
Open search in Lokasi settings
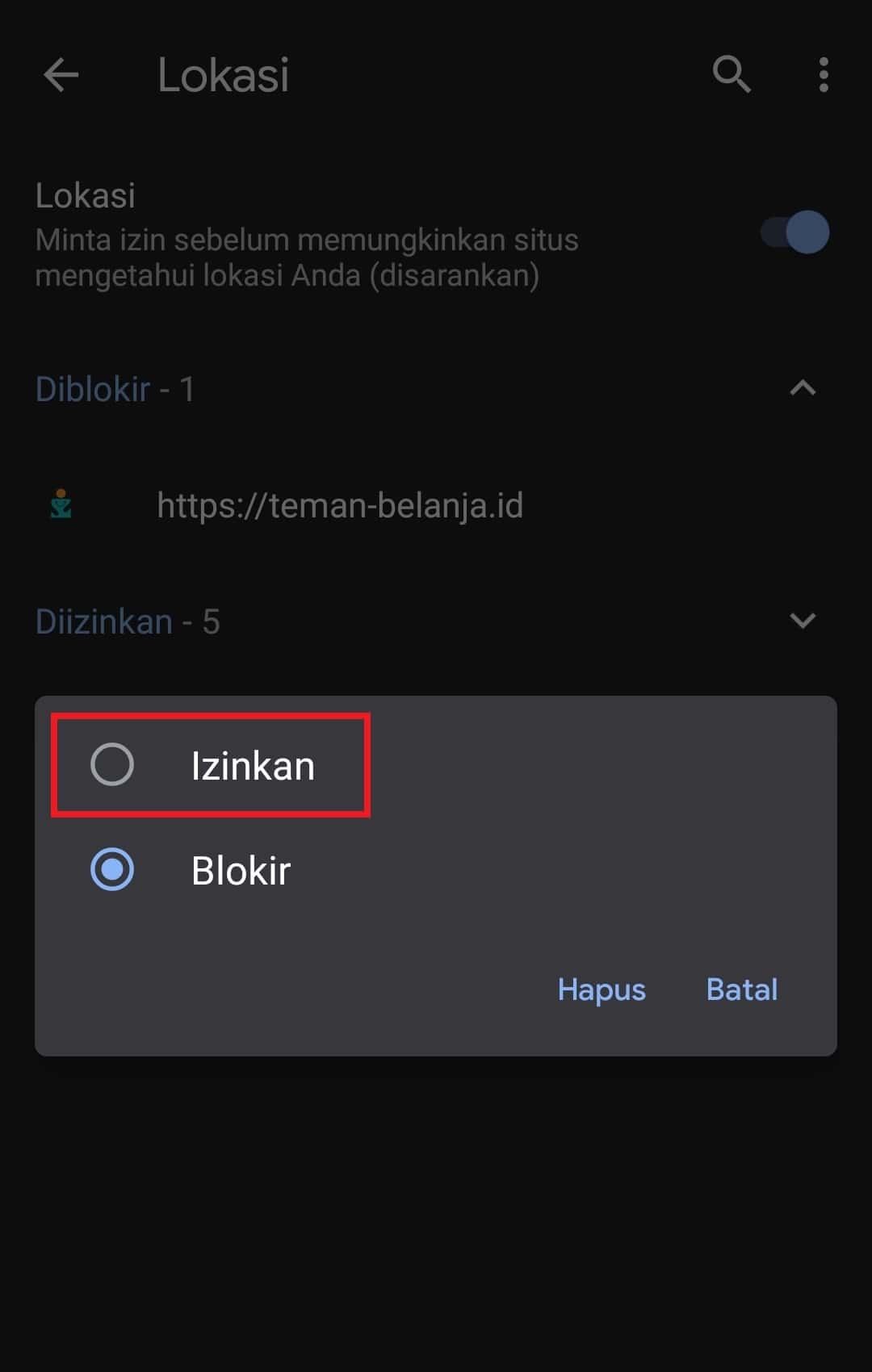[x=732, y=75]
